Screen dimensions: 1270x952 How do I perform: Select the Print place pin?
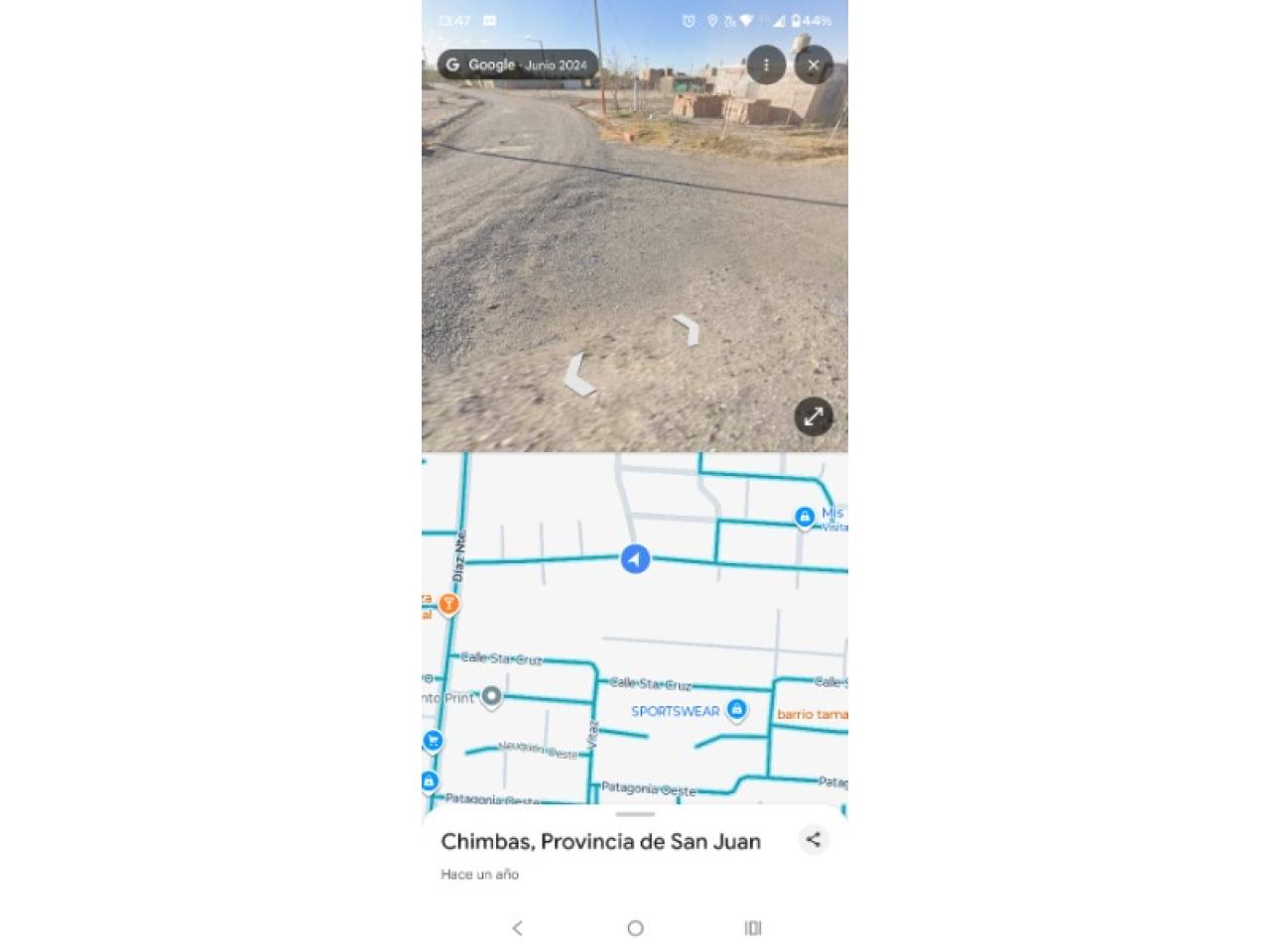(491, 697)
